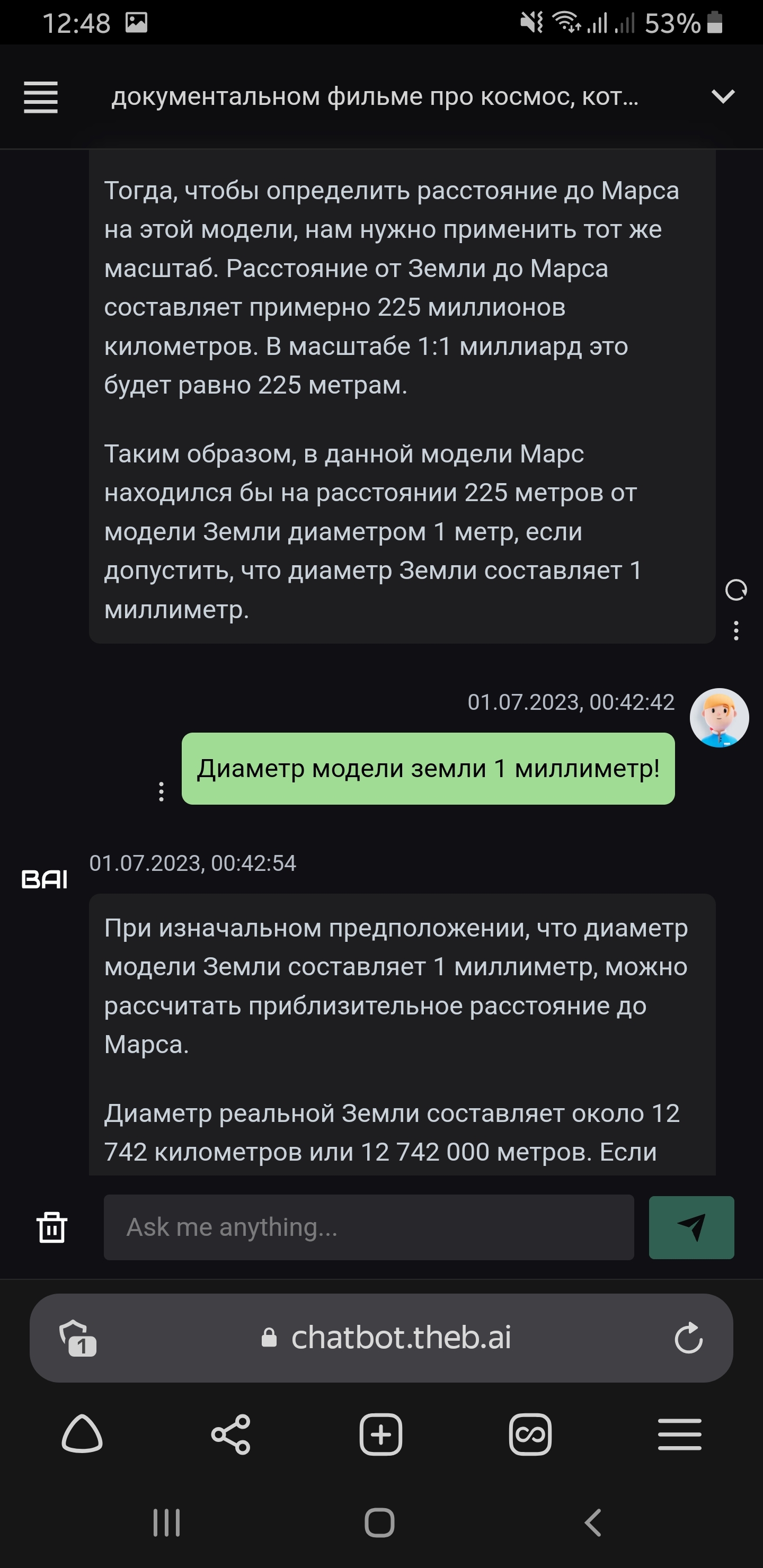This screenshot has height=1568, width=763.
Task: Open options for the green user message
Action: click(x=161, y=791)
